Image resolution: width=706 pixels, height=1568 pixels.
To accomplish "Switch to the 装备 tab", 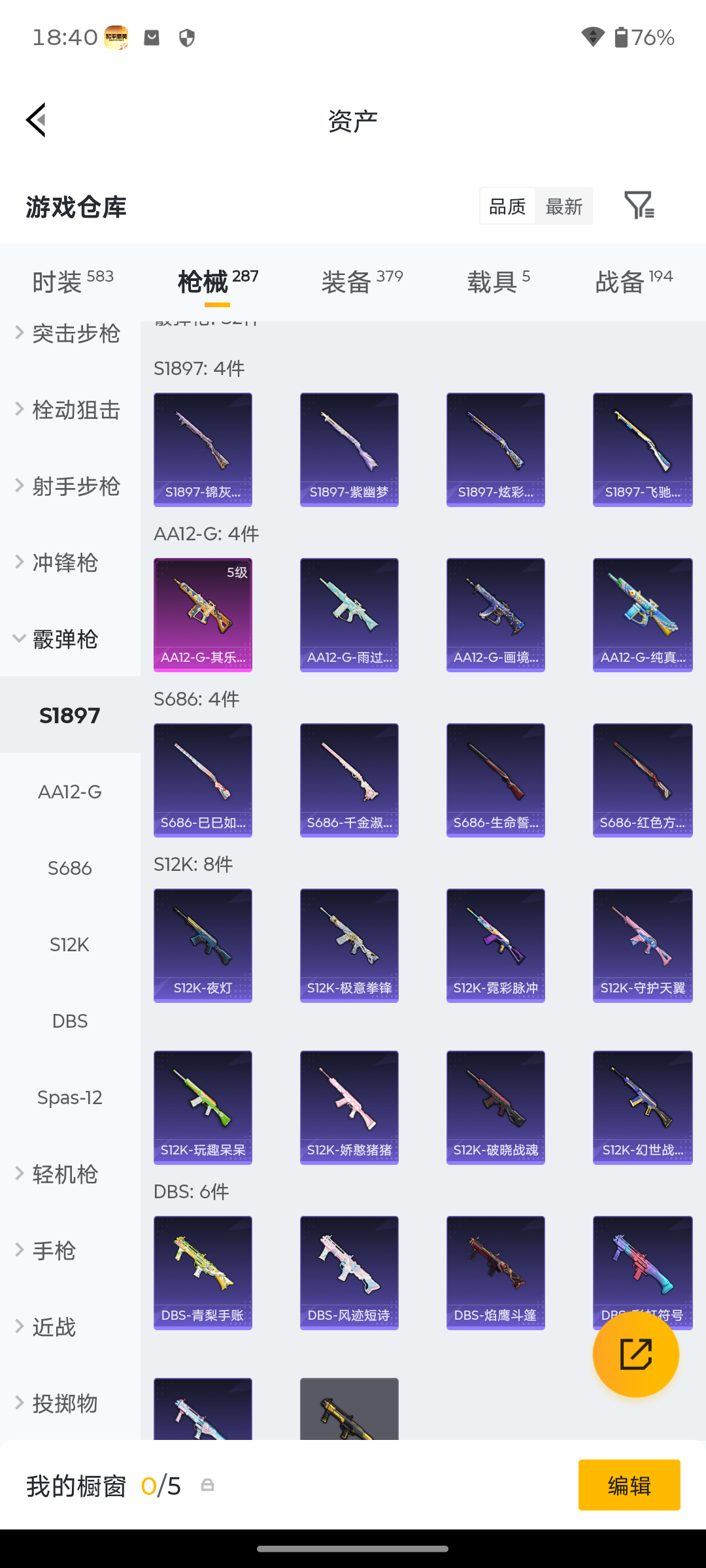I will (362, 282).
